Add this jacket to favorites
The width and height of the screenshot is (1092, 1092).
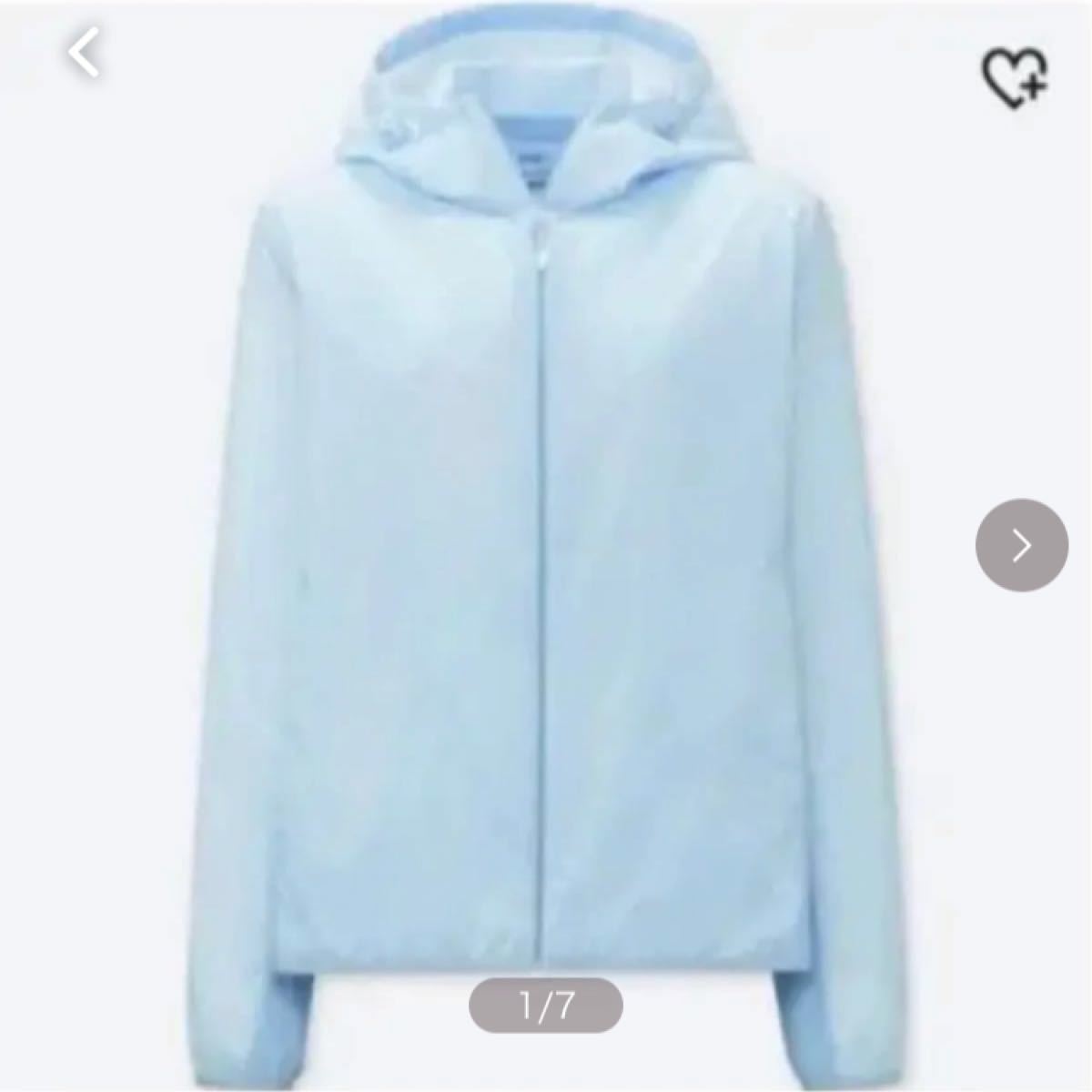point(1014,79)
